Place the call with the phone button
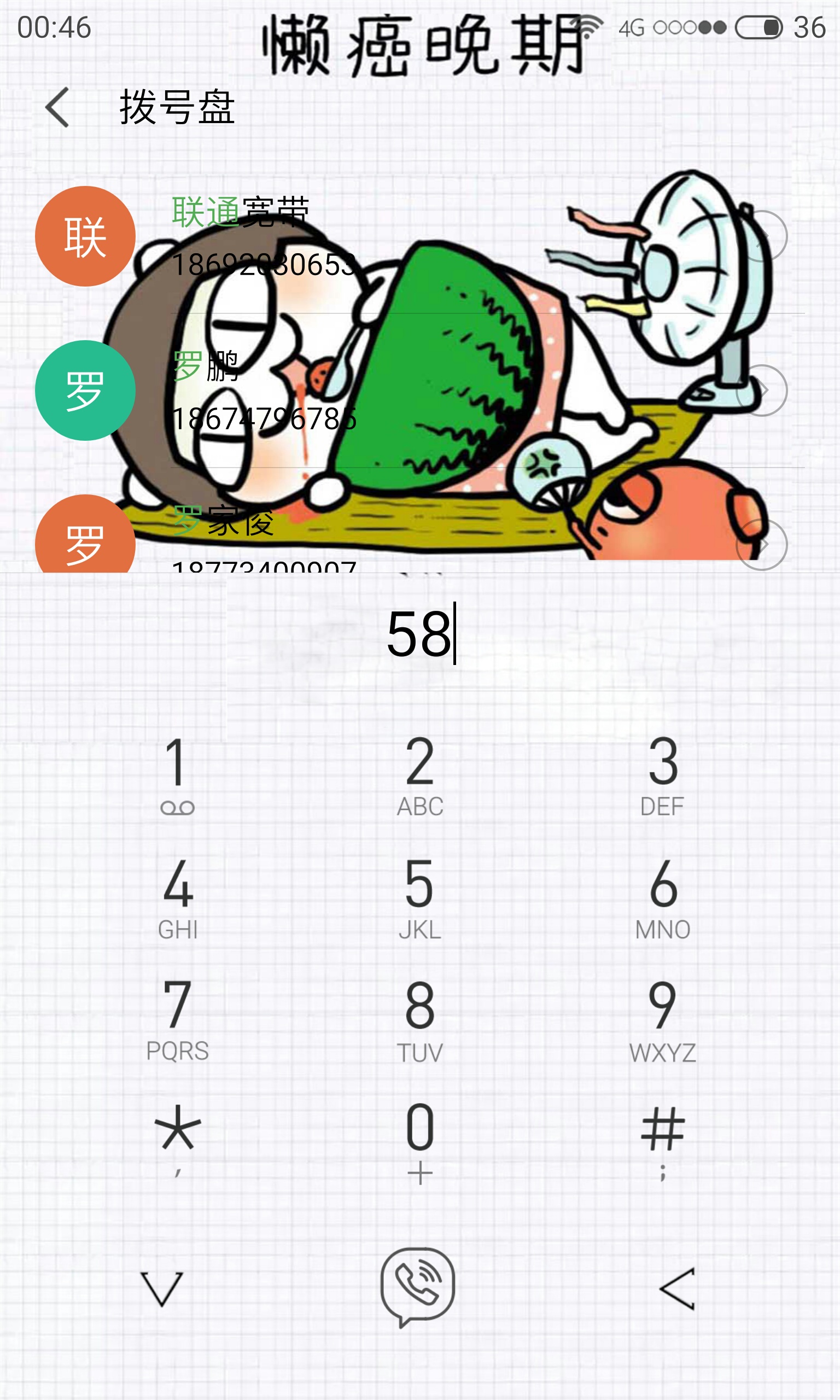This screenshot has width=840, height=1400. (418, 1287)
